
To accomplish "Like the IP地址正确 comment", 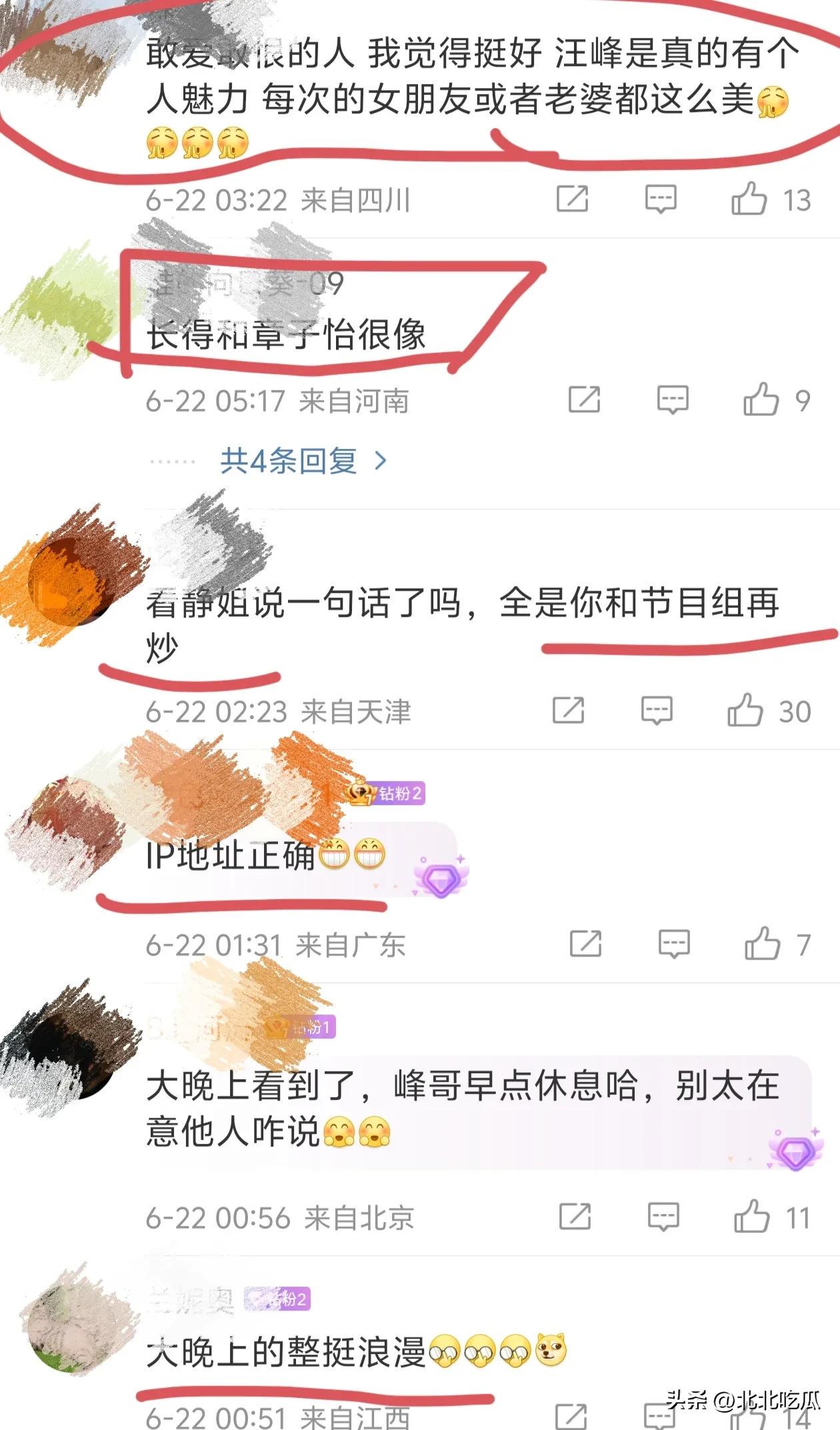I will [x=762, y=944].
